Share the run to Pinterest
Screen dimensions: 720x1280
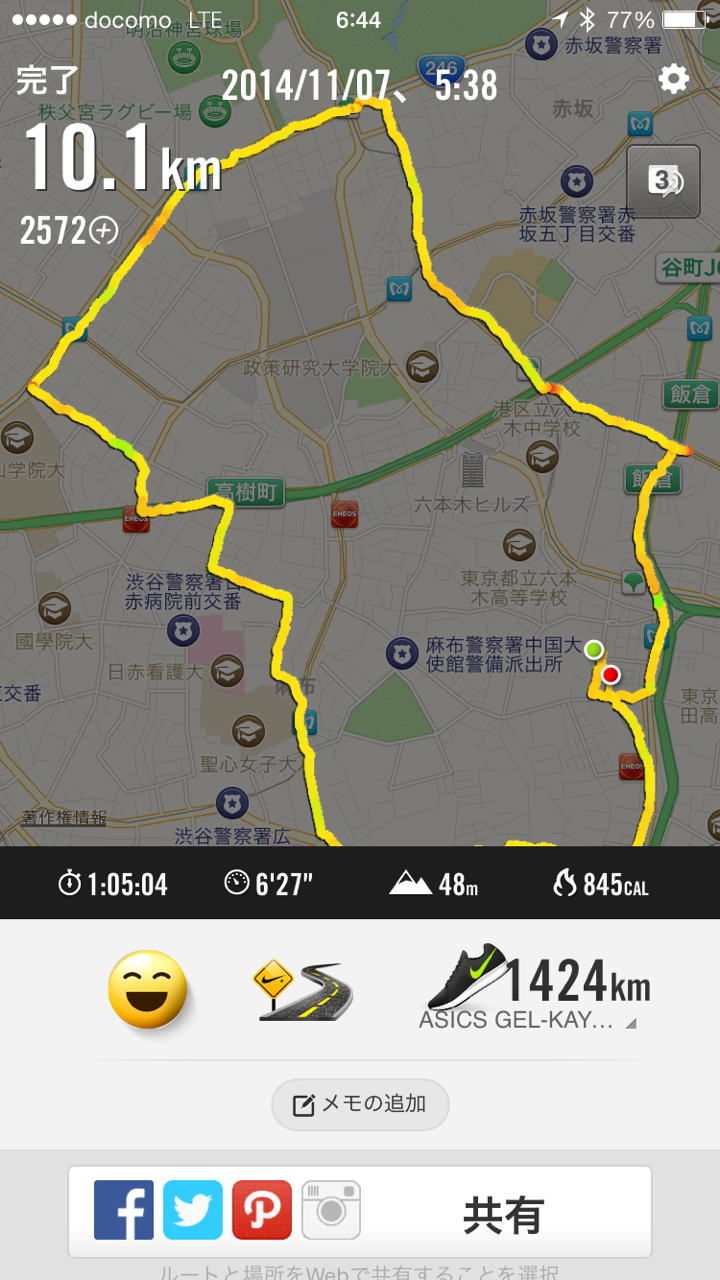262,1210
